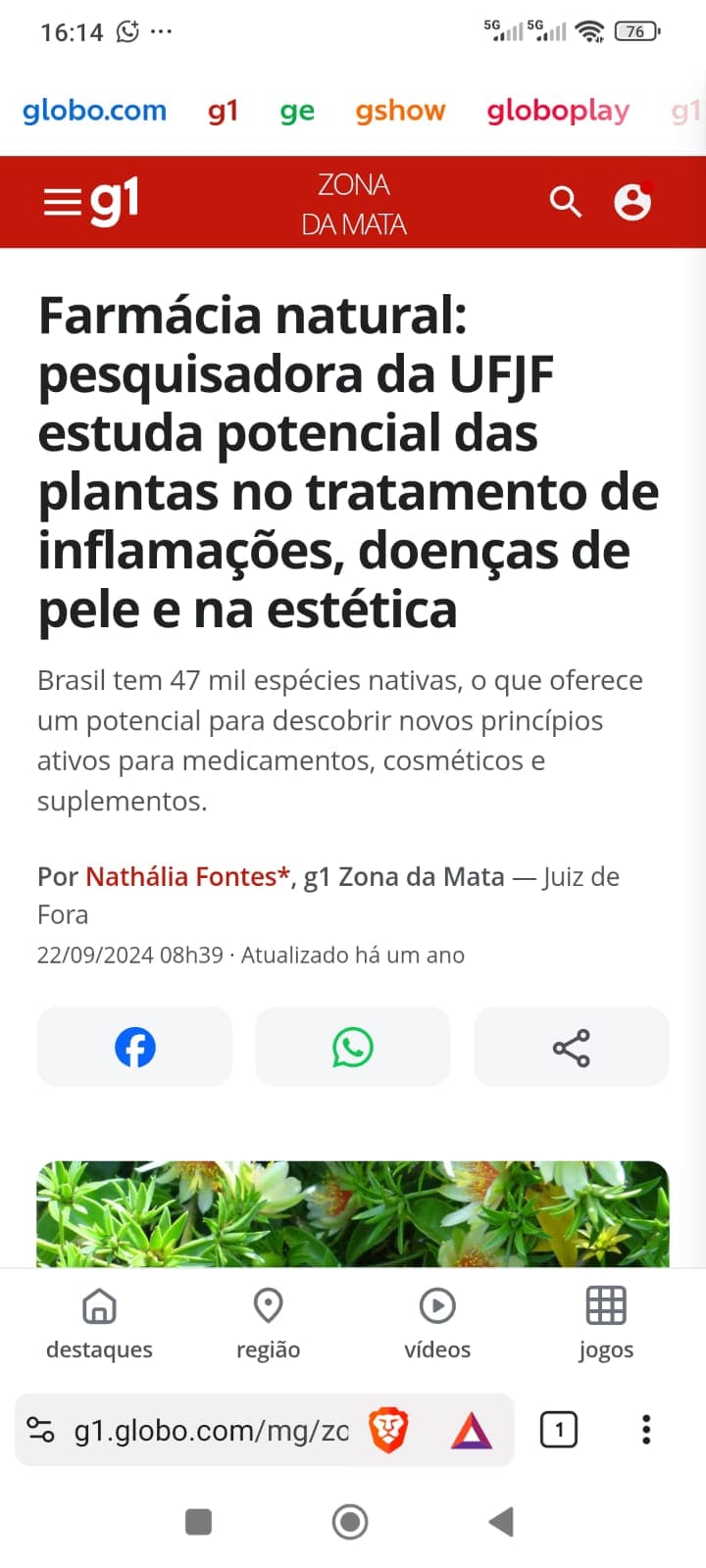
Task: Switch to the gshow section
Action: pos(400,111)
